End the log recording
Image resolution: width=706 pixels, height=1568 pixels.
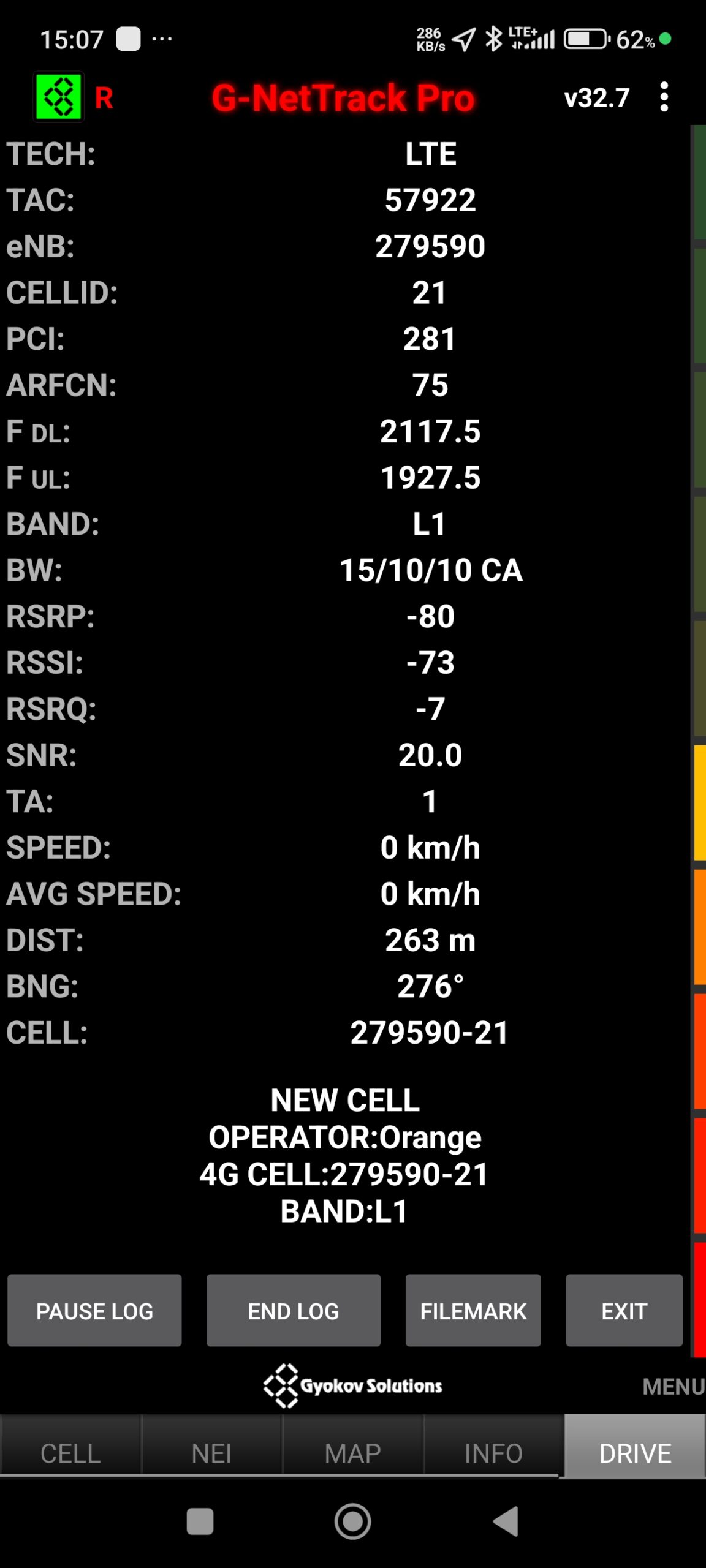(x=293, y=1311)
